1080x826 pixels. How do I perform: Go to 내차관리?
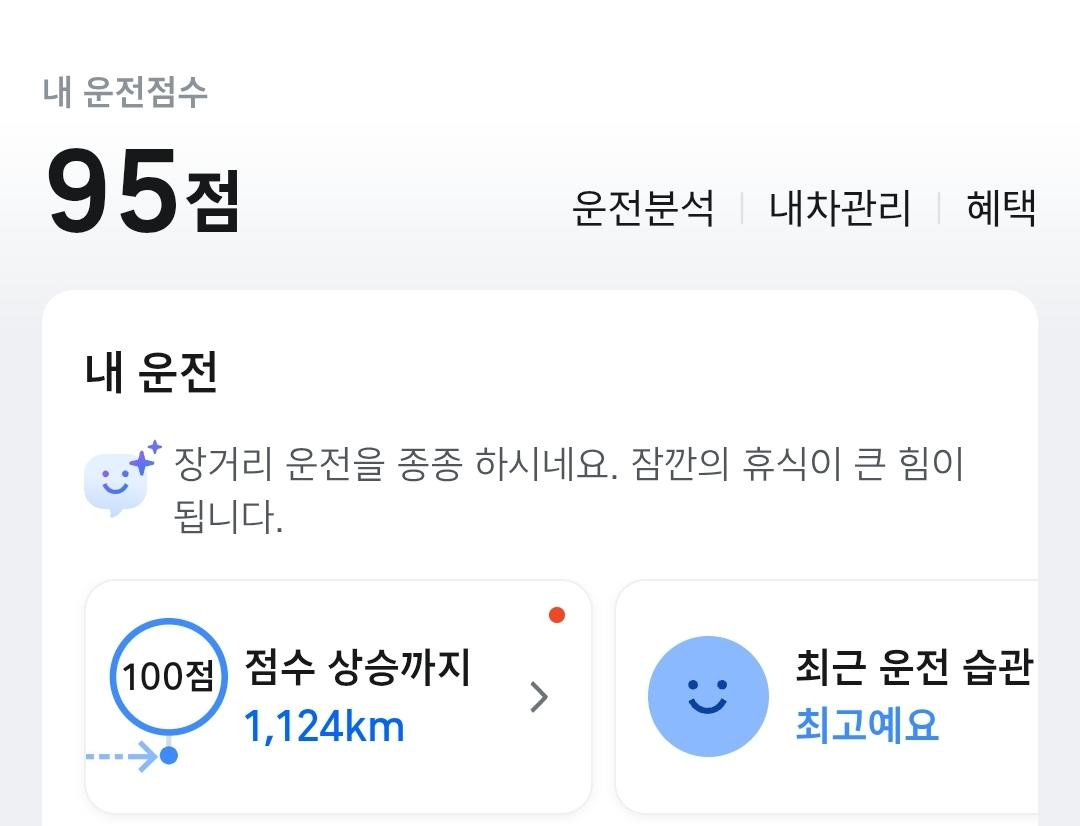pos(840,209)
